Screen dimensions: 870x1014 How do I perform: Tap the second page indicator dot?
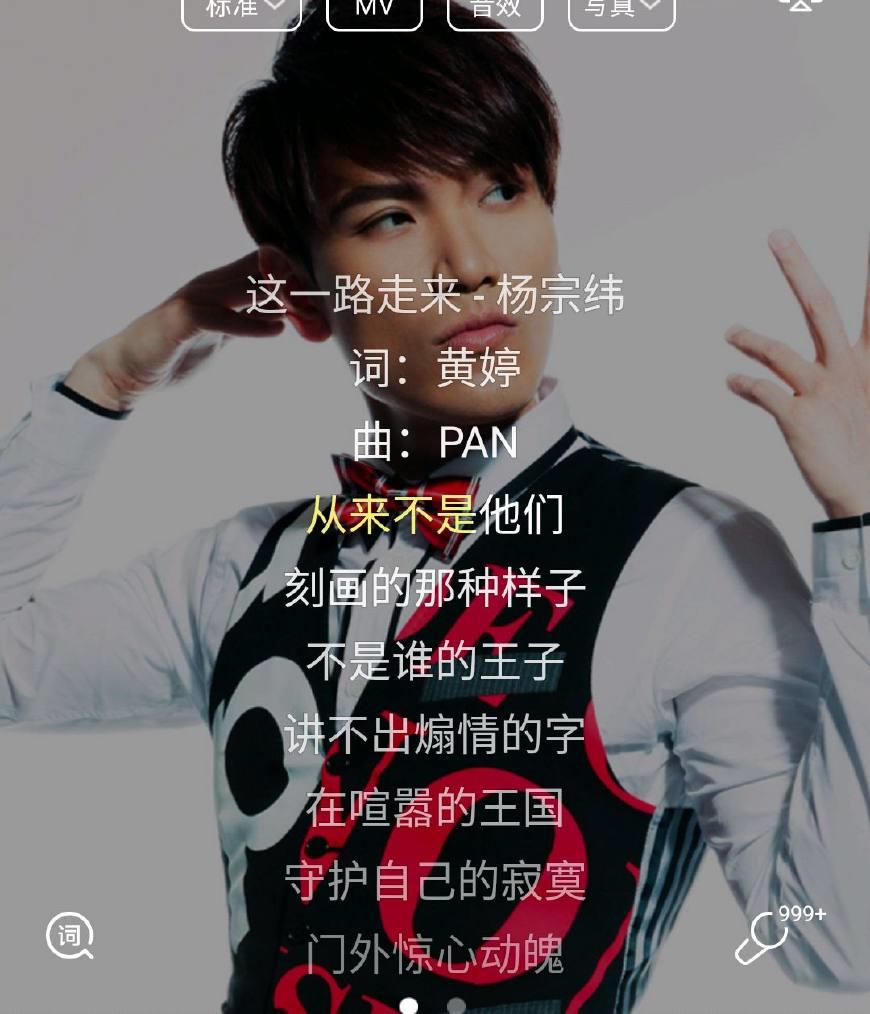coord(456,1006)
